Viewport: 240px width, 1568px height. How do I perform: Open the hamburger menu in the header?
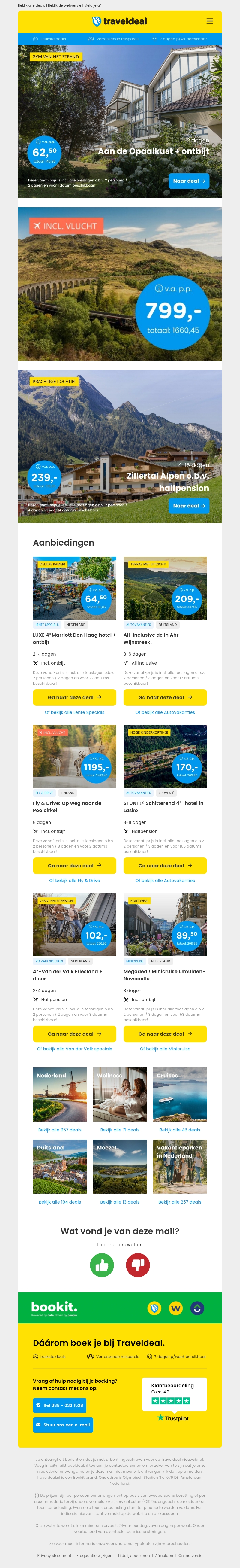coord(210,21)
